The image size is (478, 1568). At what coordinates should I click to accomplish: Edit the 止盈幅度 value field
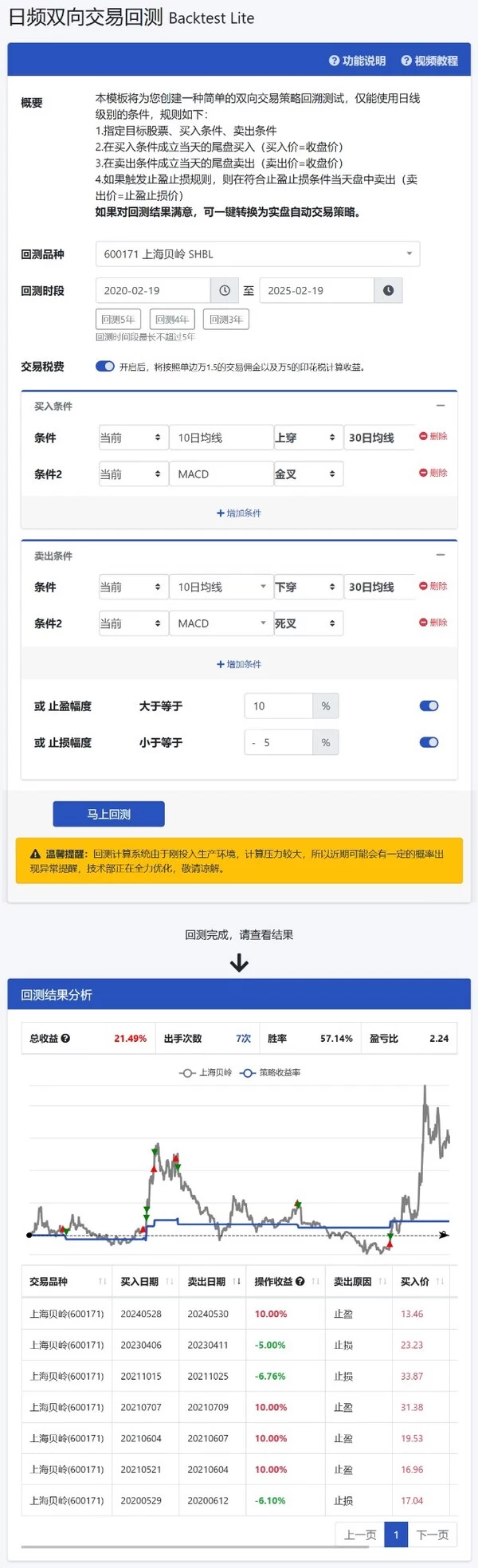coord(279,706)
